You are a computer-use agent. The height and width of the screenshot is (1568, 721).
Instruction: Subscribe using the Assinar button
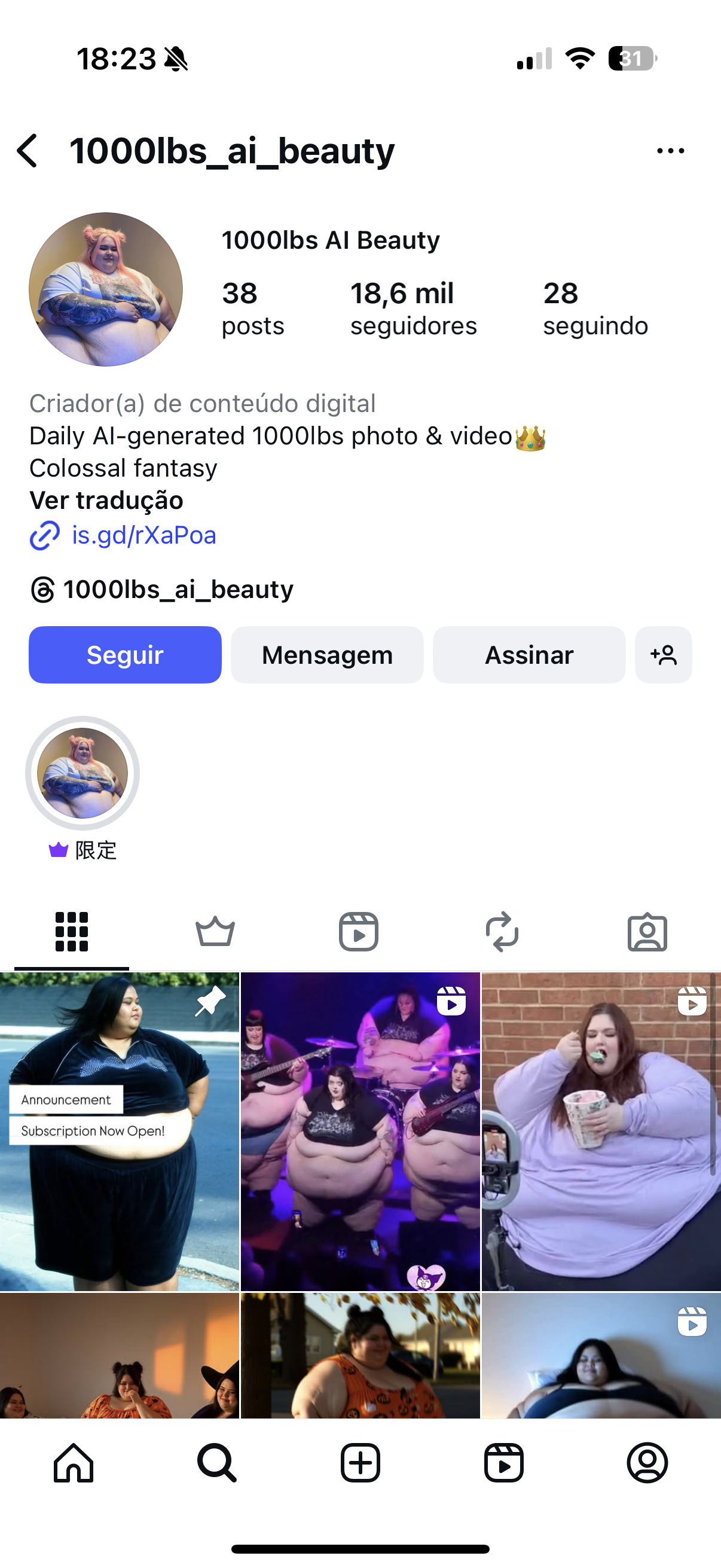point(528,655)
